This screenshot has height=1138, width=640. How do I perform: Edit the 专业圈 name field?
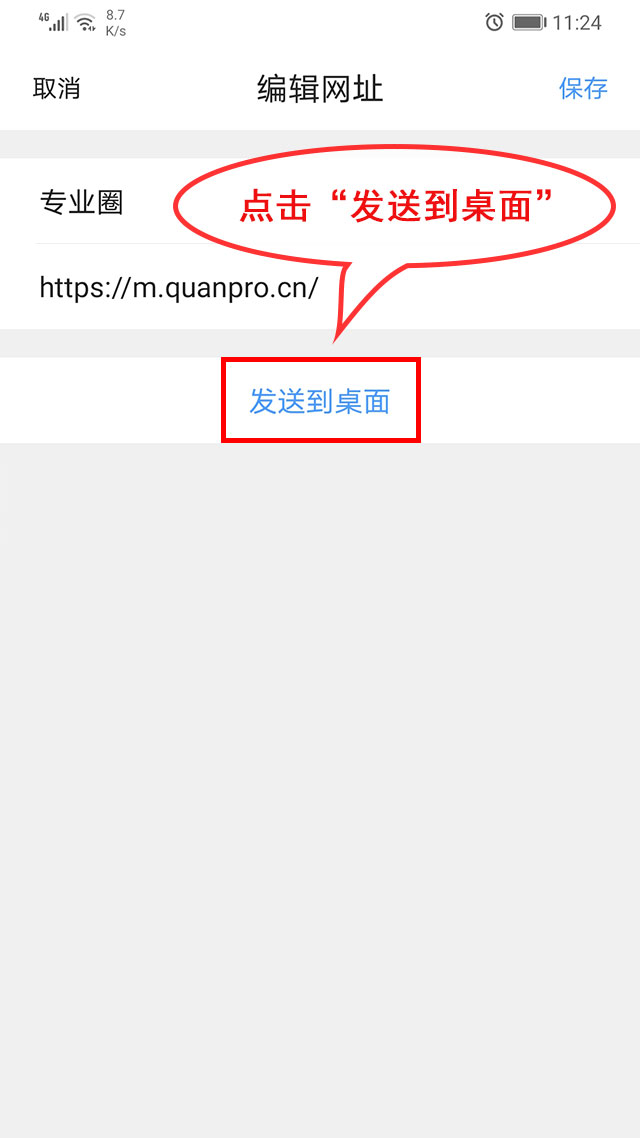320,202
